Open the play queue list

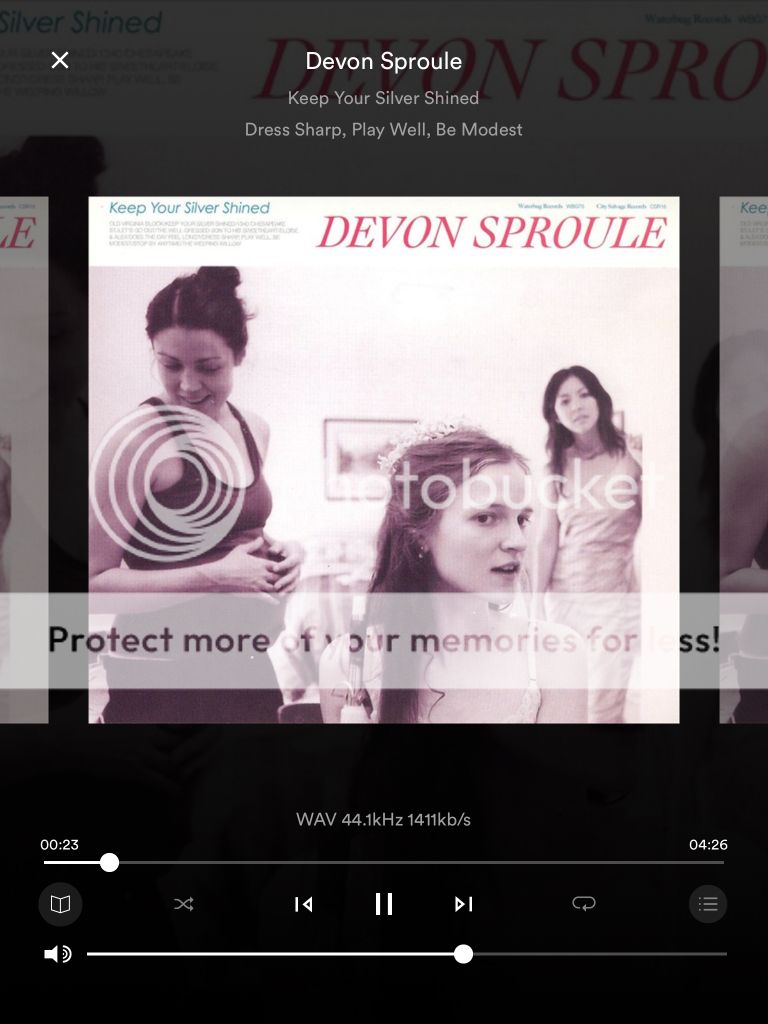pos(708,904)
